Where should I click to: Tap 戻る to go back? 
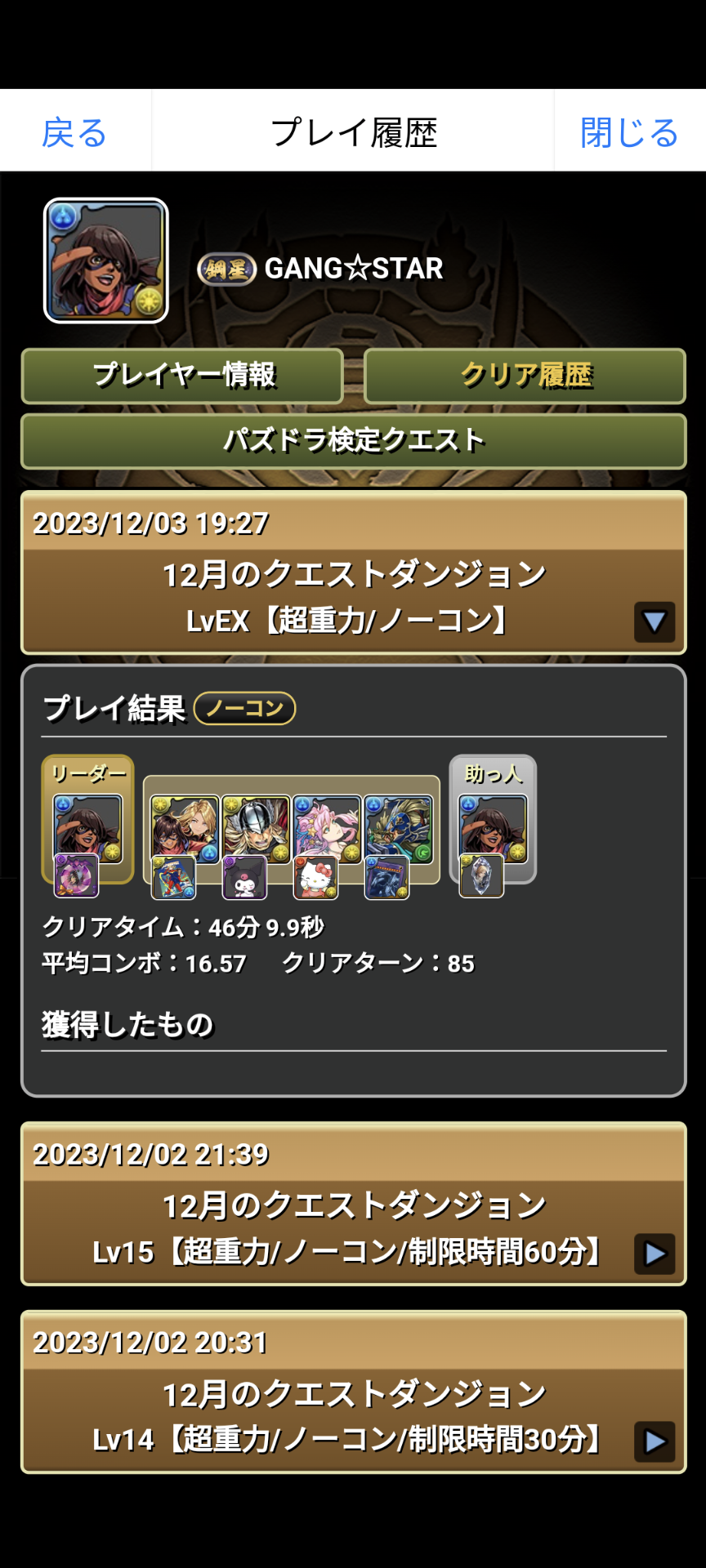(74, 132)
